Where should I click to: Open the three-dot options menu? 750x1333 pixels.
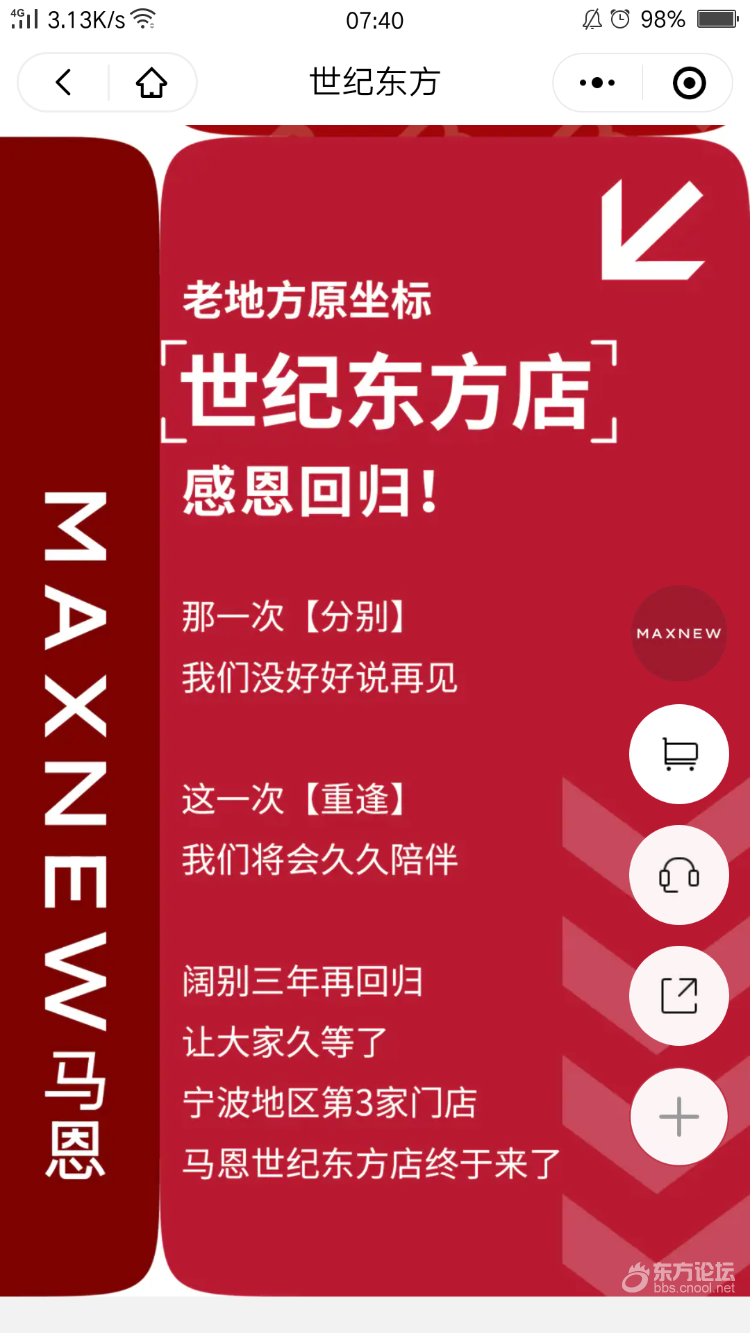(597, 83)
